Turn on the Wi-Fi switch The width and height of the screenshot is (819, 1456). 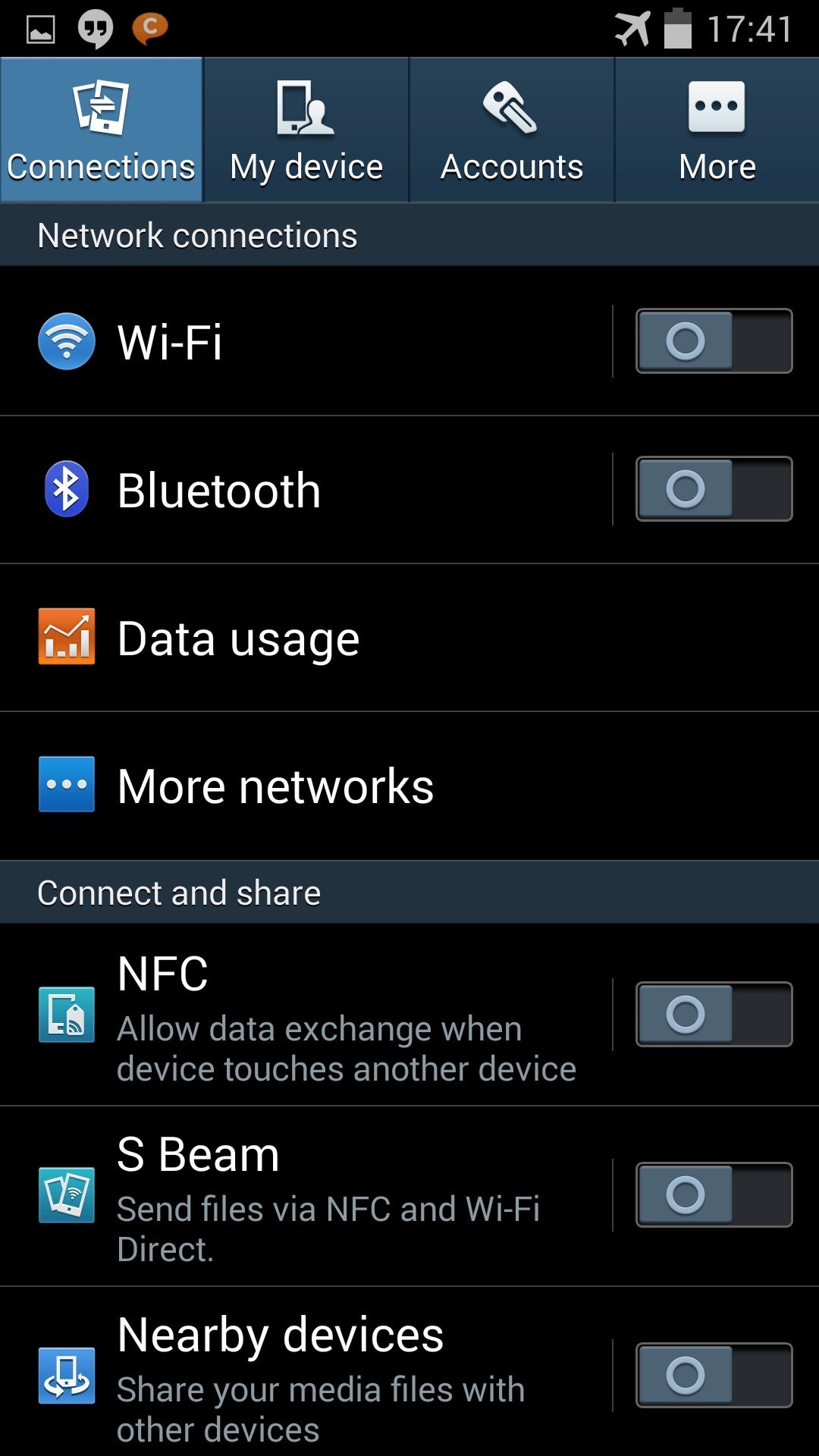[714, 341]
